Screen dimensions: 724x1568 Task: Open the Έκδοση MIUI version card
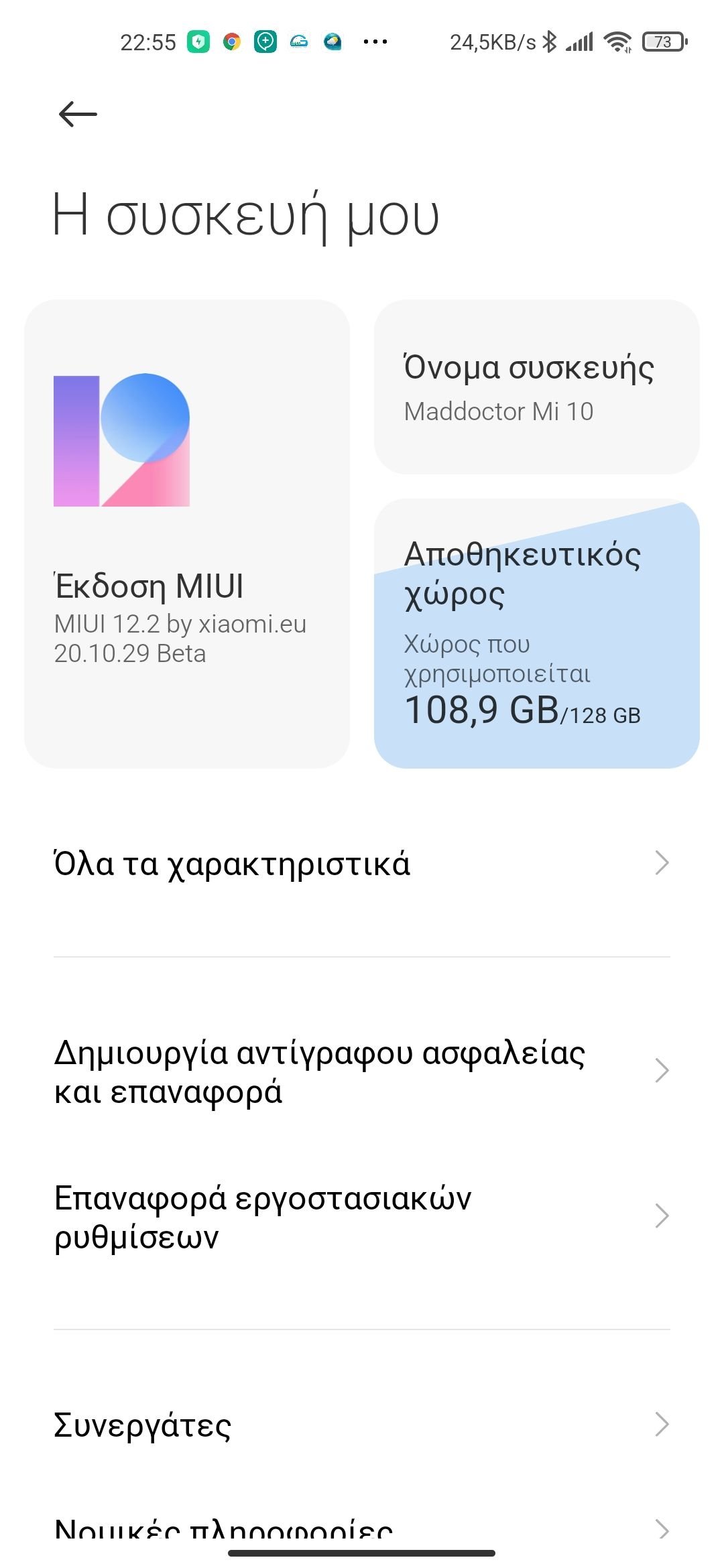(x=186, y=533)
